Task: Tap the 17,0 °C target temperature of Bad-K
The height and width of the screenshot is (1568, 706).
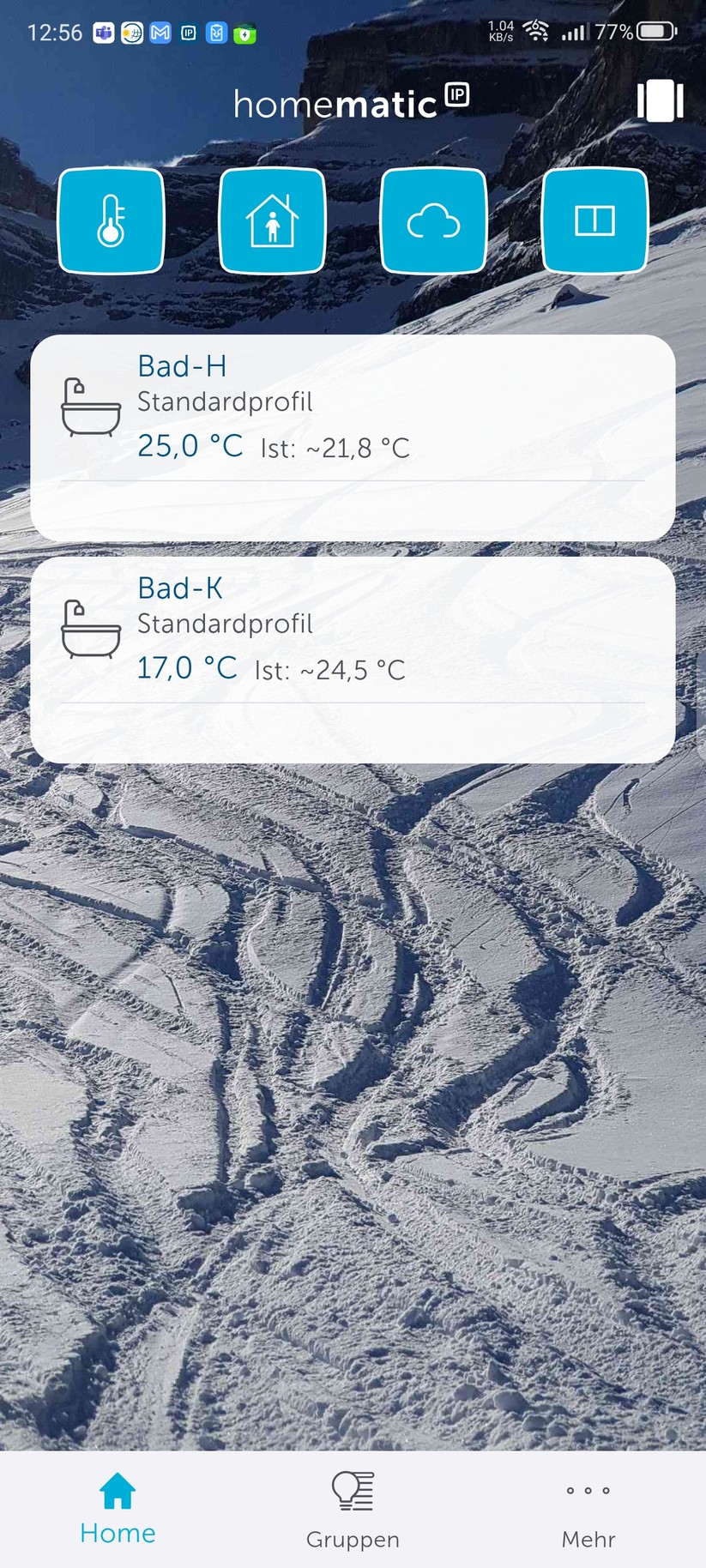Action: pos(187,667)
